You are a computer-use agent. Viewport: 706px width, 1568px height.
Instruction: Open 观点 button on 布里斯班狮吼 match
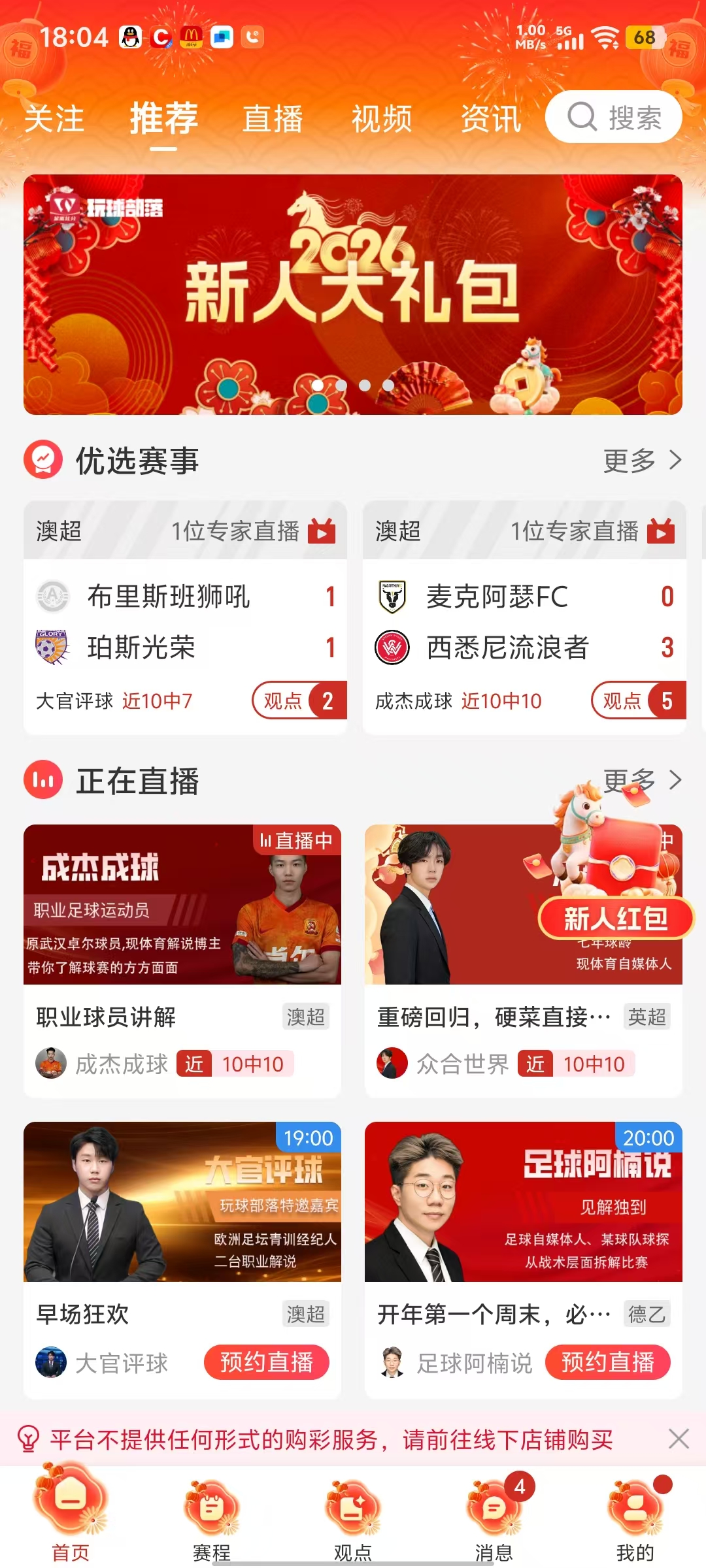299,700
